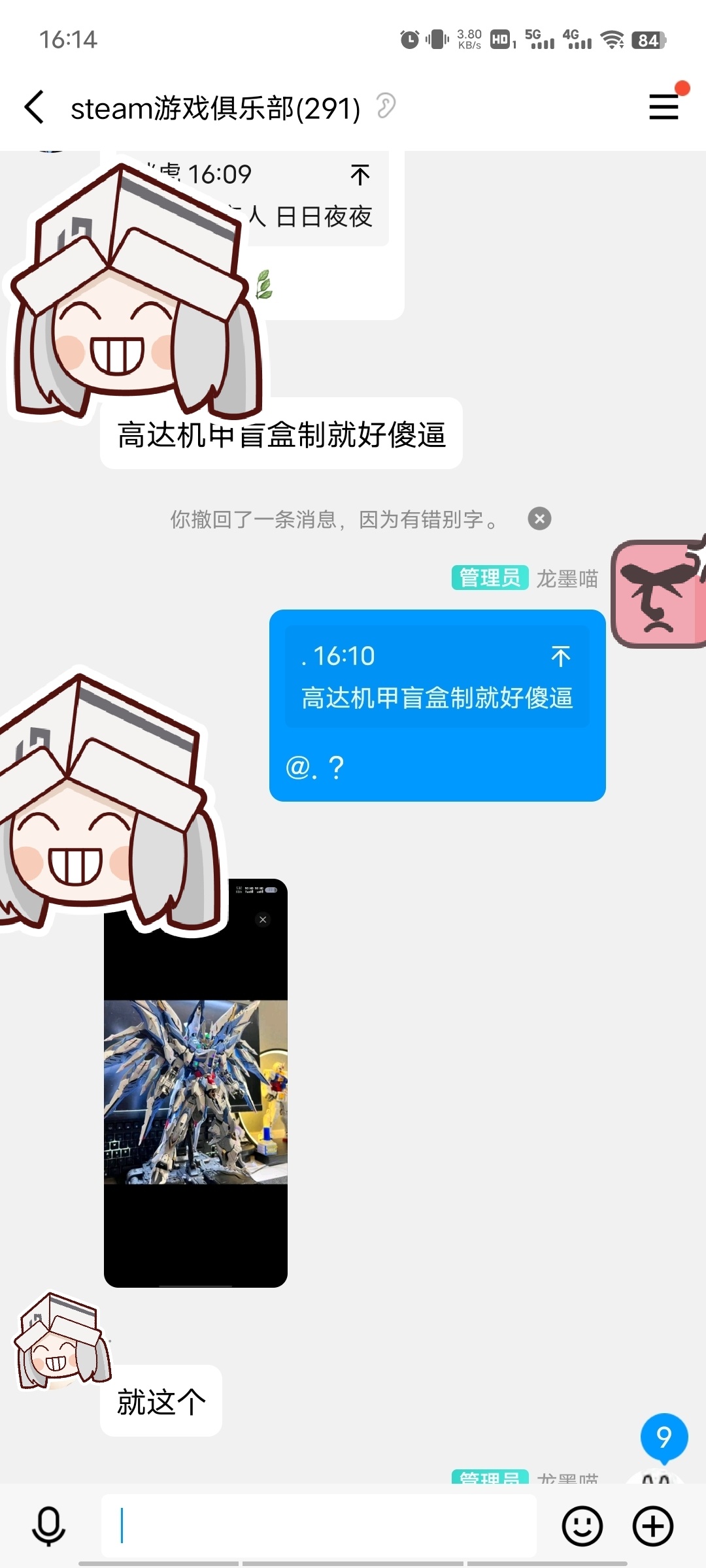
Task: Open the Gundam model photo
Action: tap(195, 1091)
